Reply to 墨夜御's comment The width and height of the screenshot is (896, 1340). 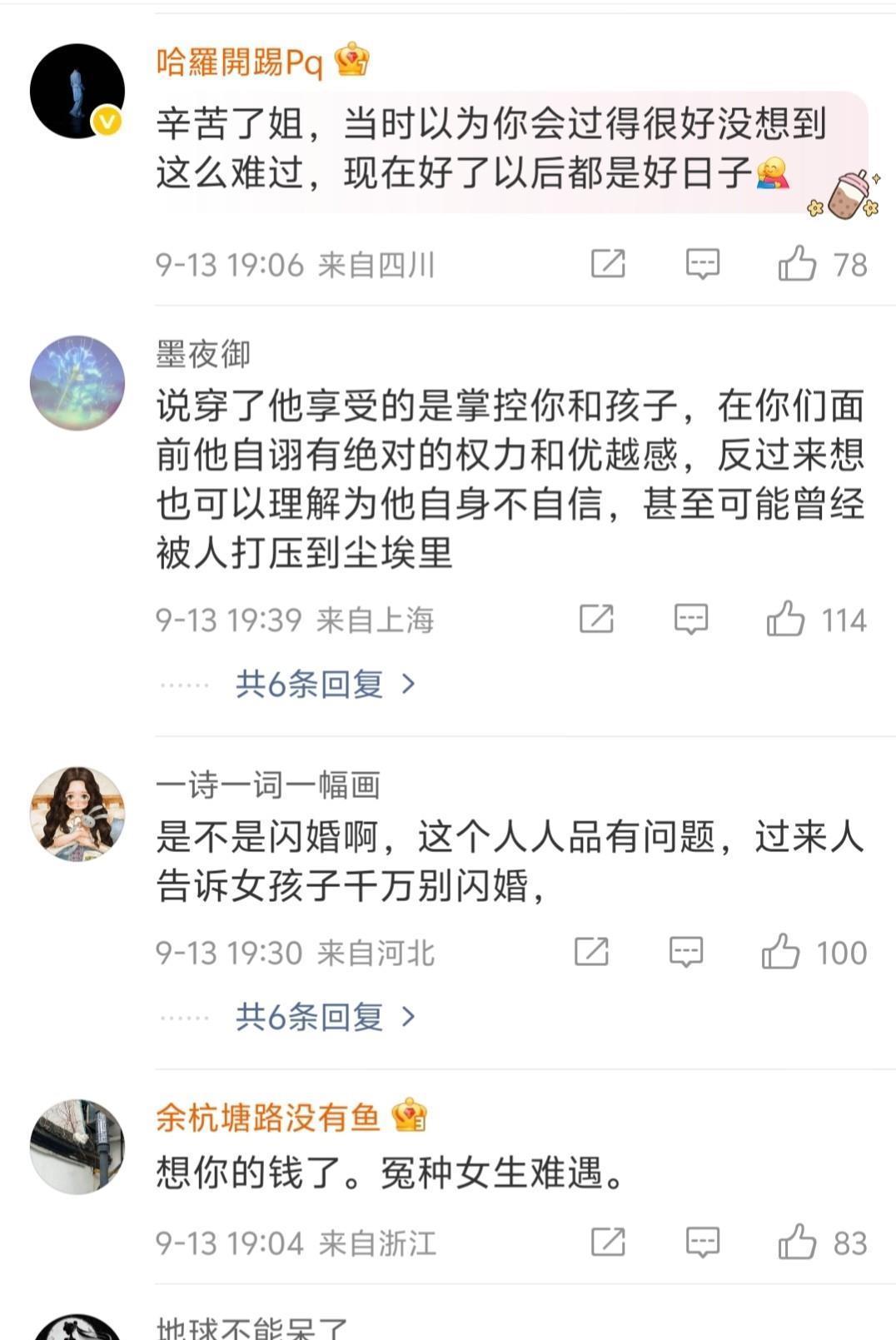click(x=690, y=620)
